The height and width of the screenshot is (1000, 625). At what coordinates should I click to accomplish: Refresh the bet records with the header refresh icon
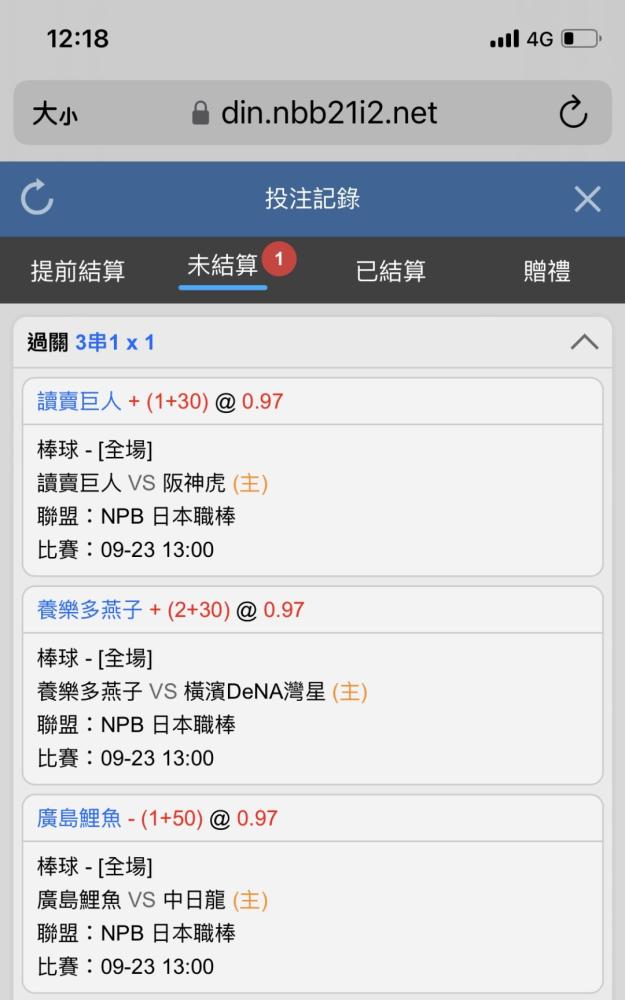37,197
